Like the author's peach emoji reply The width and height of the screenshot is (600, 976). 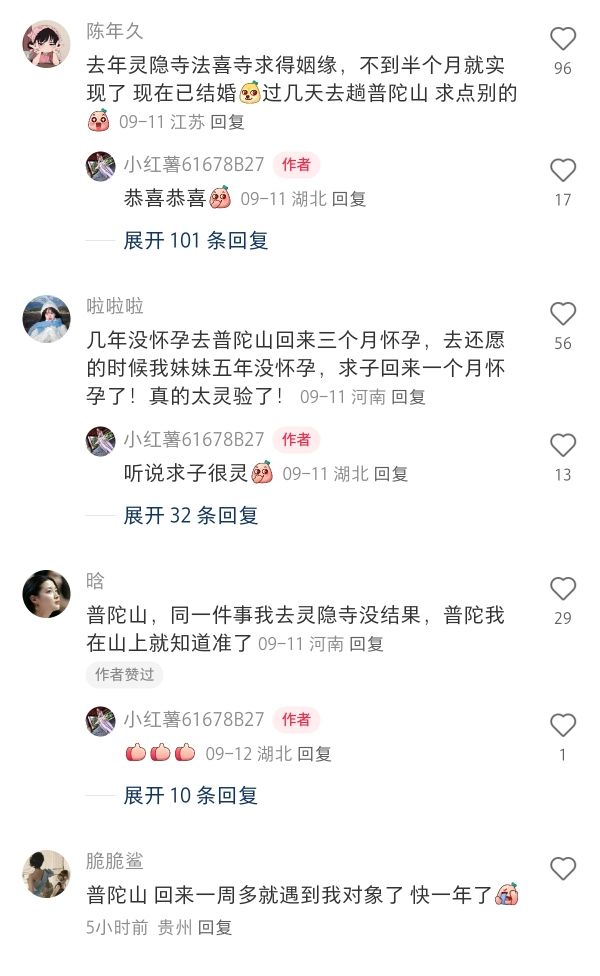563,725
